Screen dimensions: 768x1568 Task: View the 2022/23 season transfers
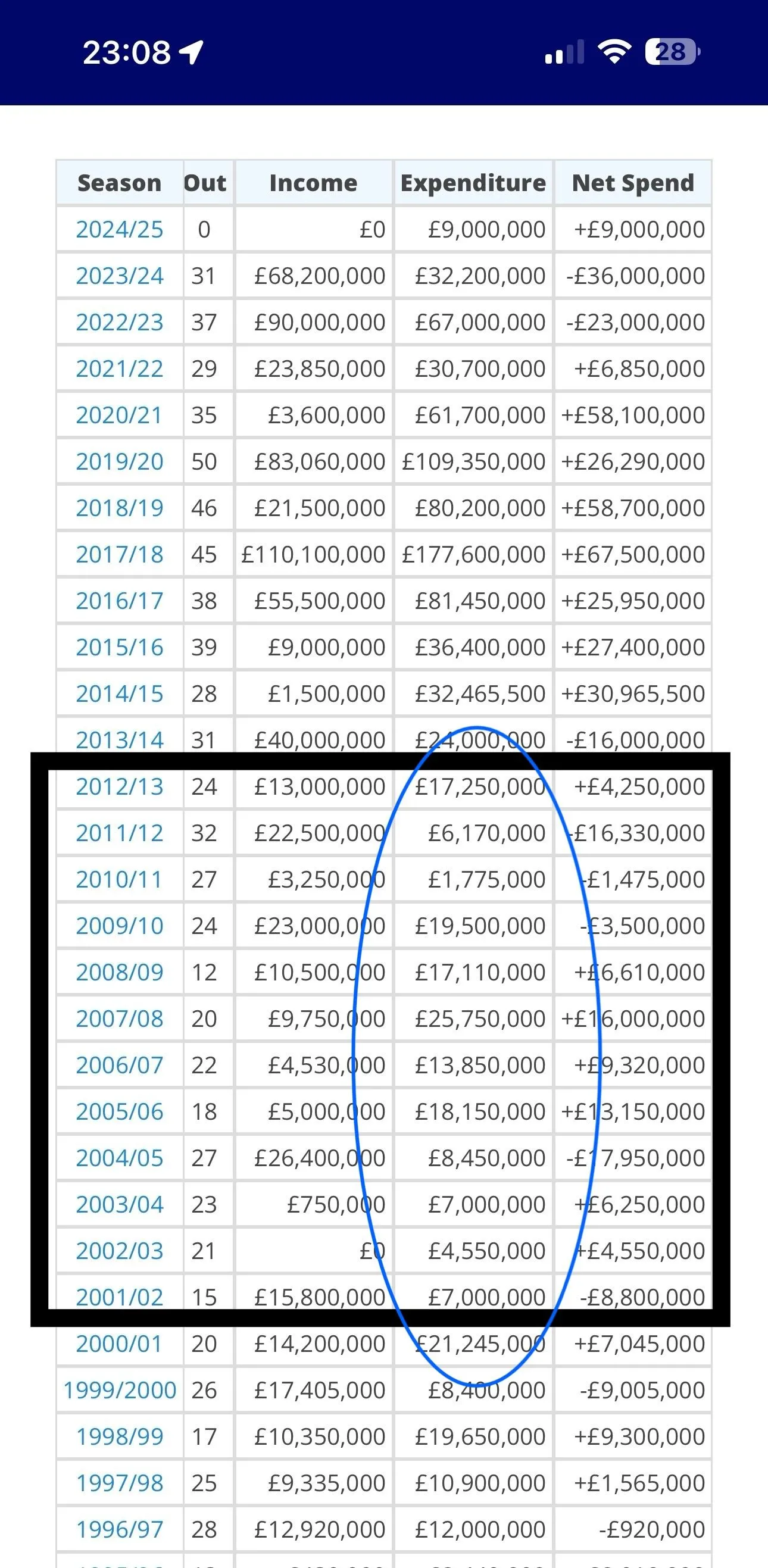pos(119,322)
